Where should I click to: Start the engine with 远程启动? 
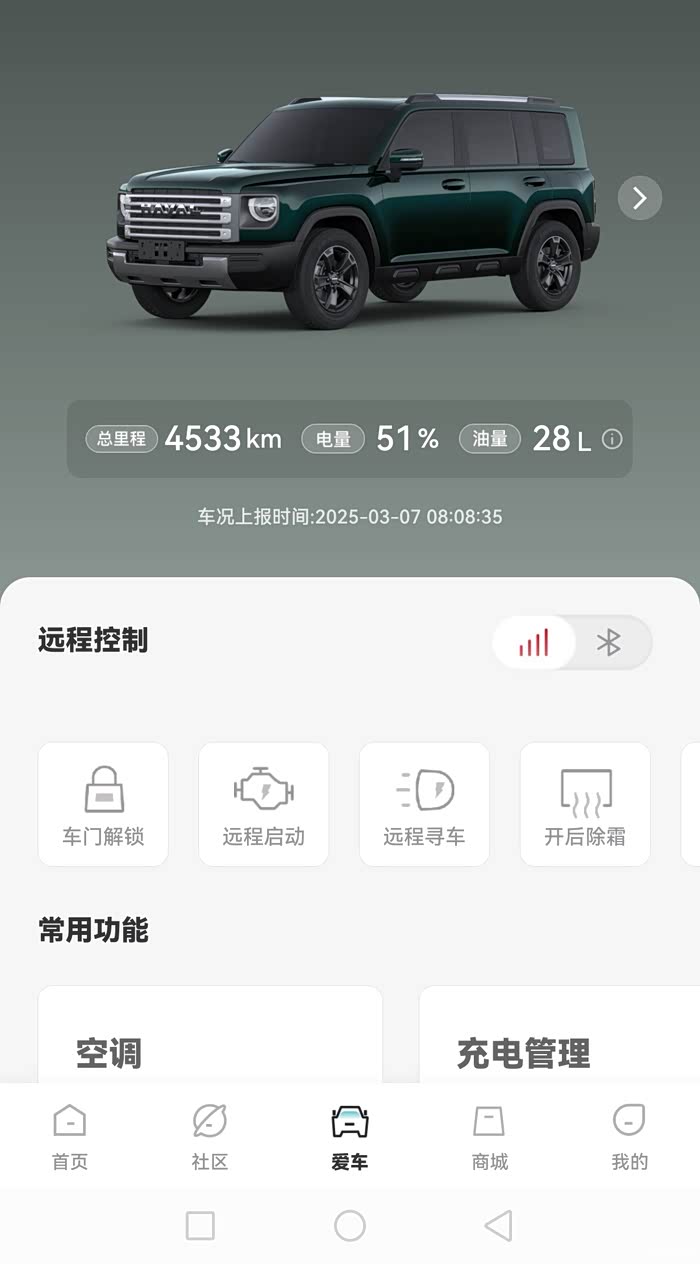click(x=263, y=804)
